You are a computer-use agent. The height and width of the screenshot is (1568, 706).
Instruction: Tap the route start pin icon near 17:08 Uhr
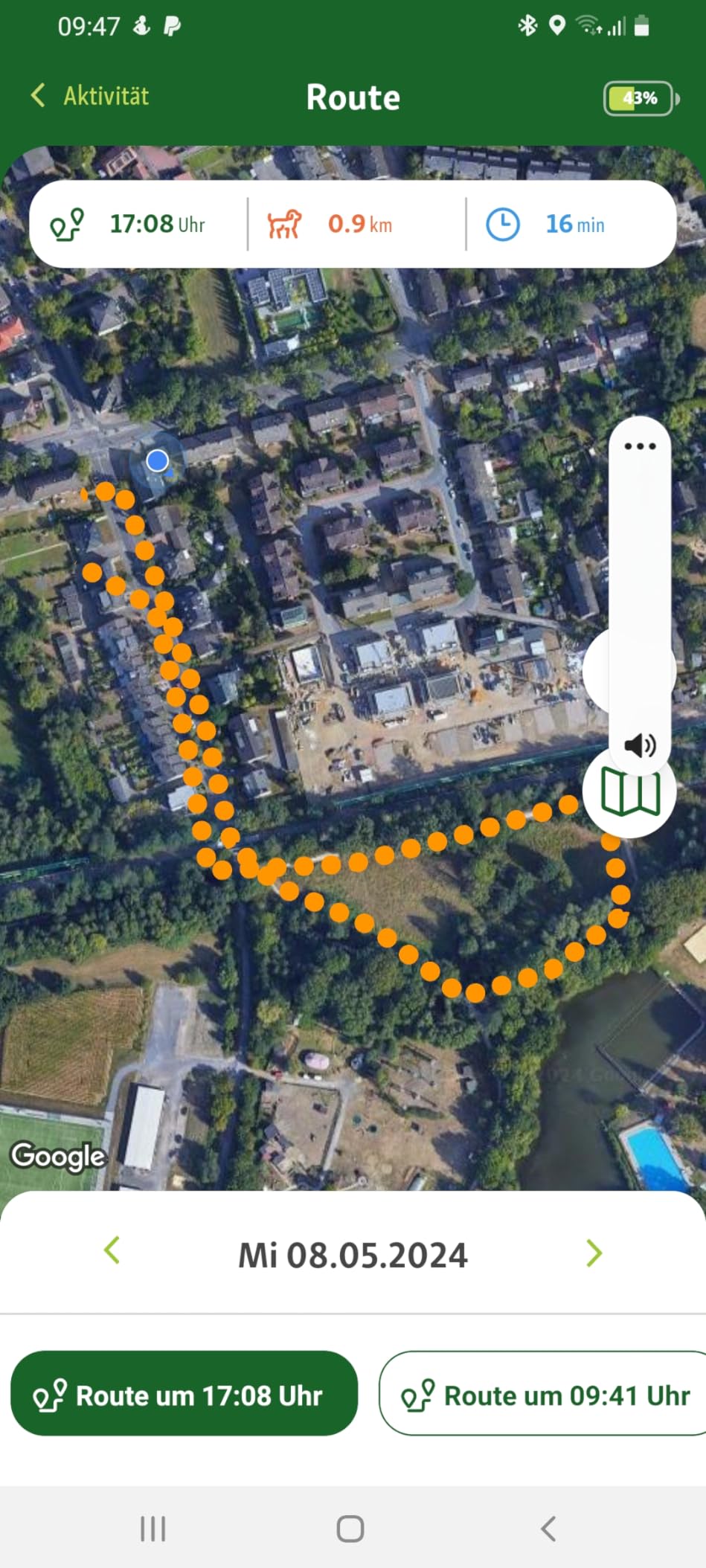pyautogui.click(x=65, y=223)
